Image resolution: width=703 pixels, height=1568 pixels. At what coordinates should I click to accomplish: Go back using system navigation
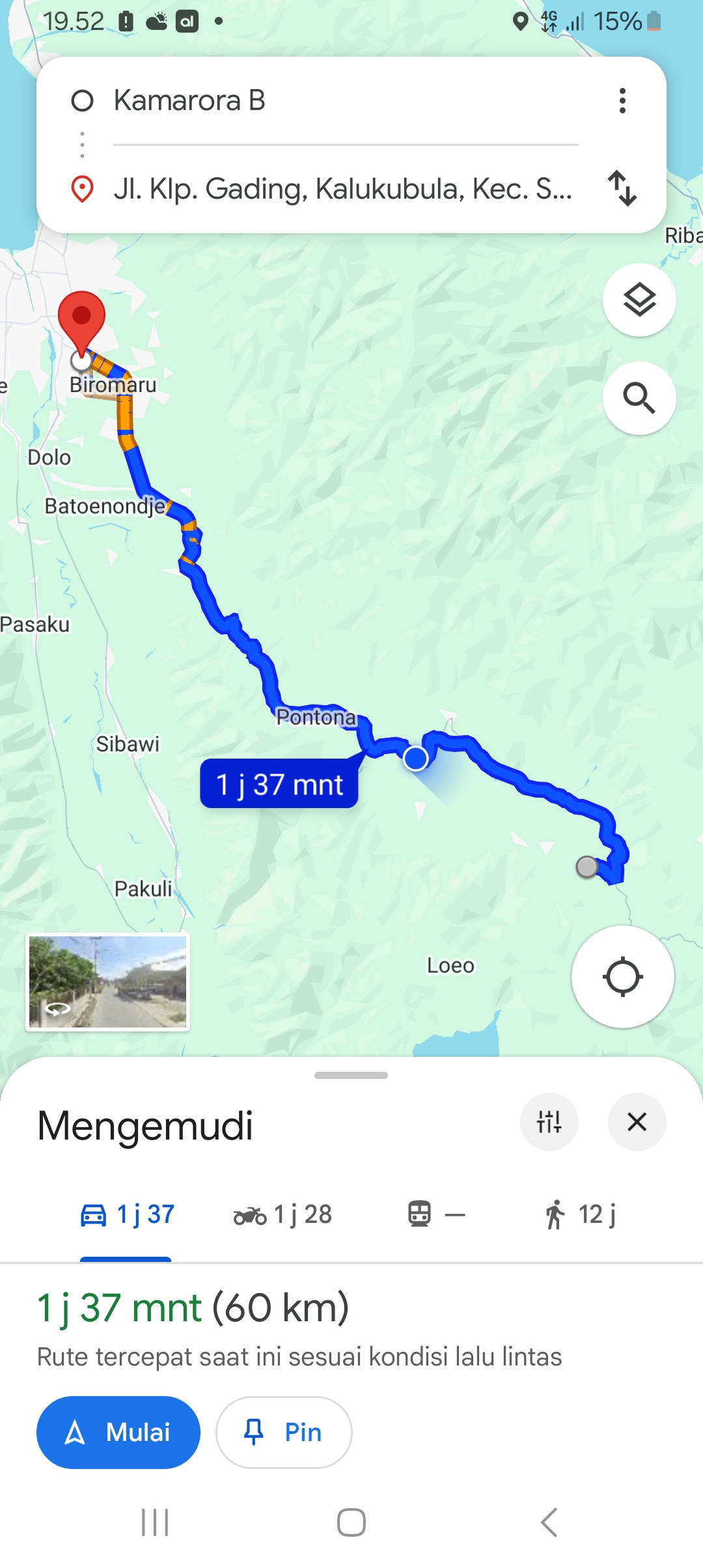[549, 1523]
